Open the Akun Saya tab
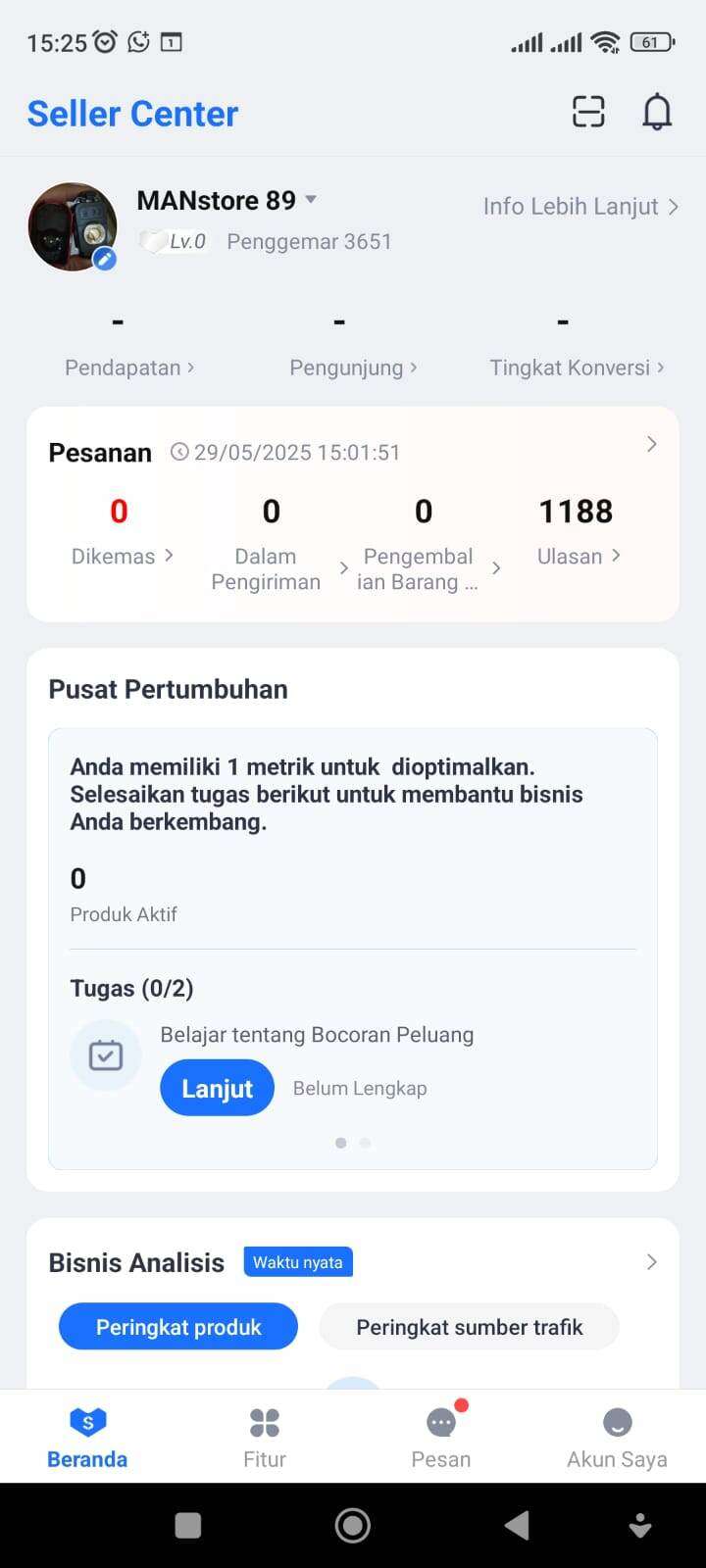This screenshot has height=1568, width=706. pyautogui.click(x=617, y=1438)
